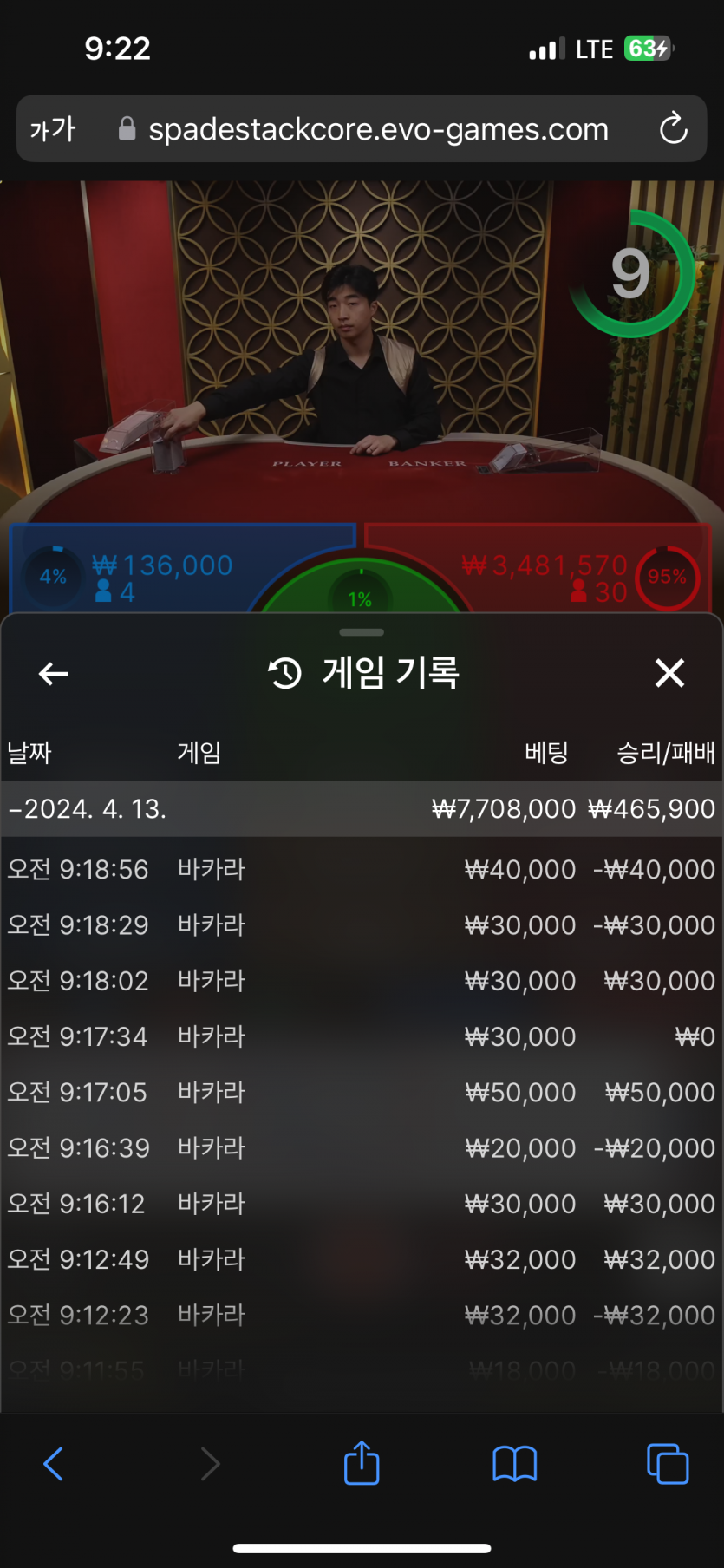The height and width of the screenshot is (1568, 724).
Task: Go back from the 게임 기록 panel
Action: point(54,673)
